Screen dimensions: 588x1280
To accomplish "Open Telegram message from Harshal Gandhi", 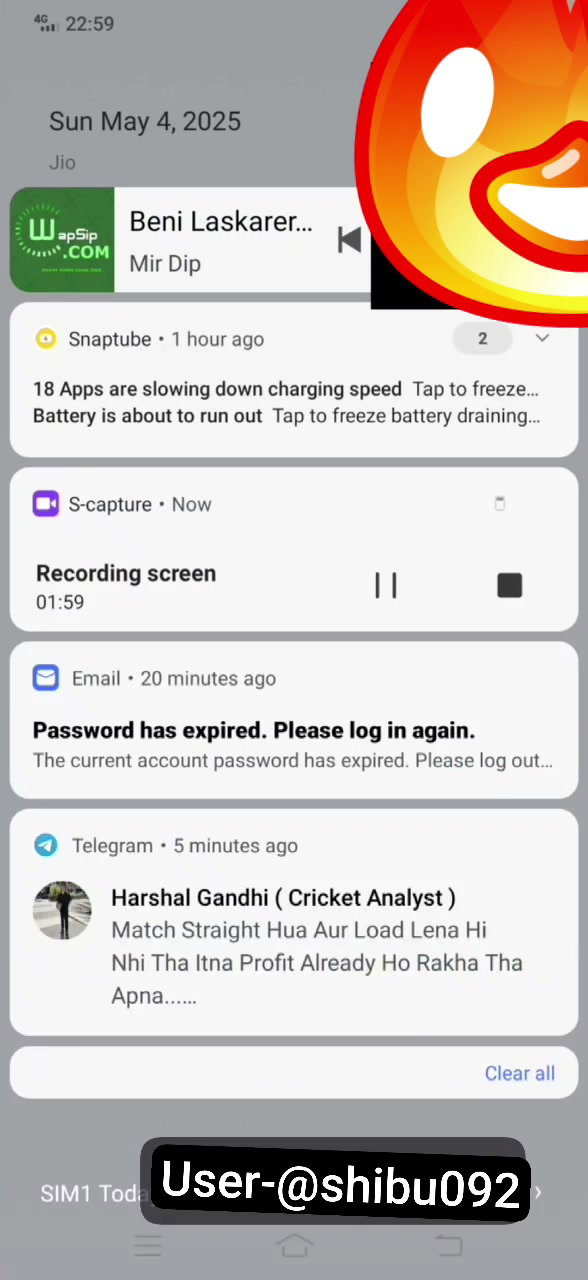I will pyautogui.click(x=294, y=923).
